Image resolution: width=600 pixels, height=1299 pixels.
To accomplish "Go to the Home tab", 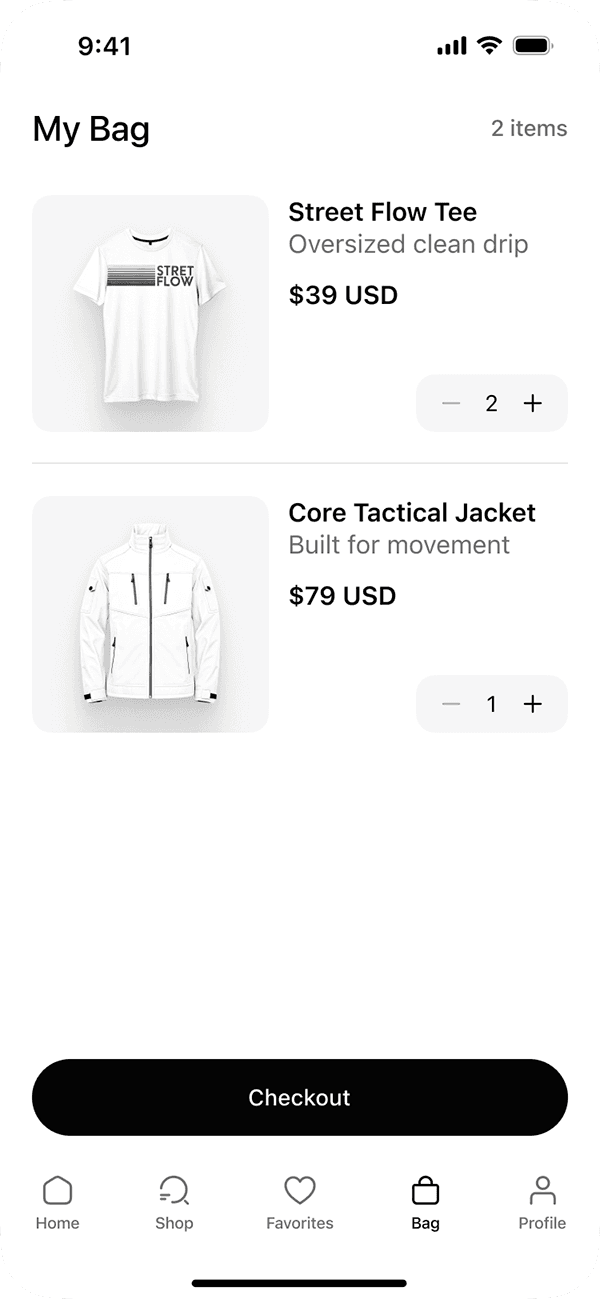I will (57, 1202).
